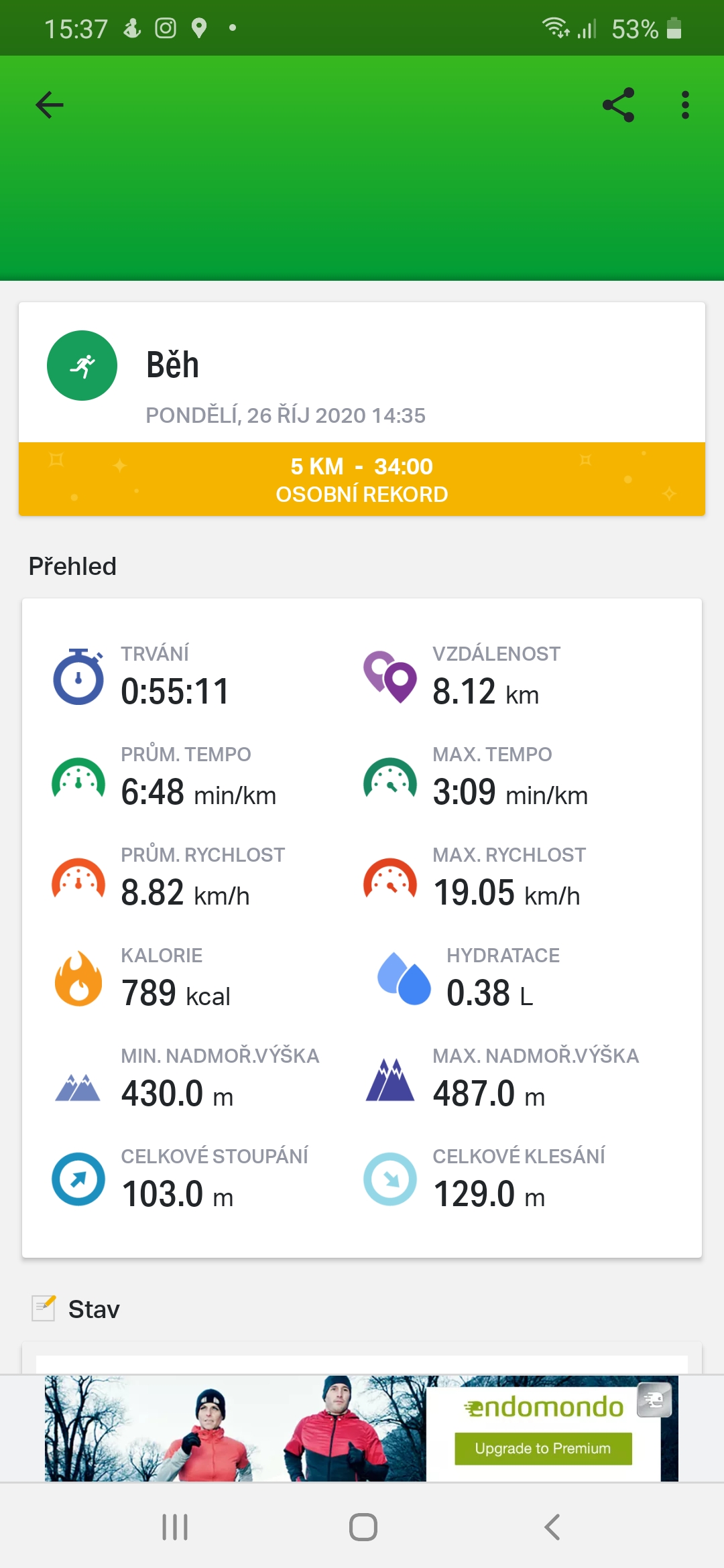
Task: Go to the home screen
Action: point(363,1527)
